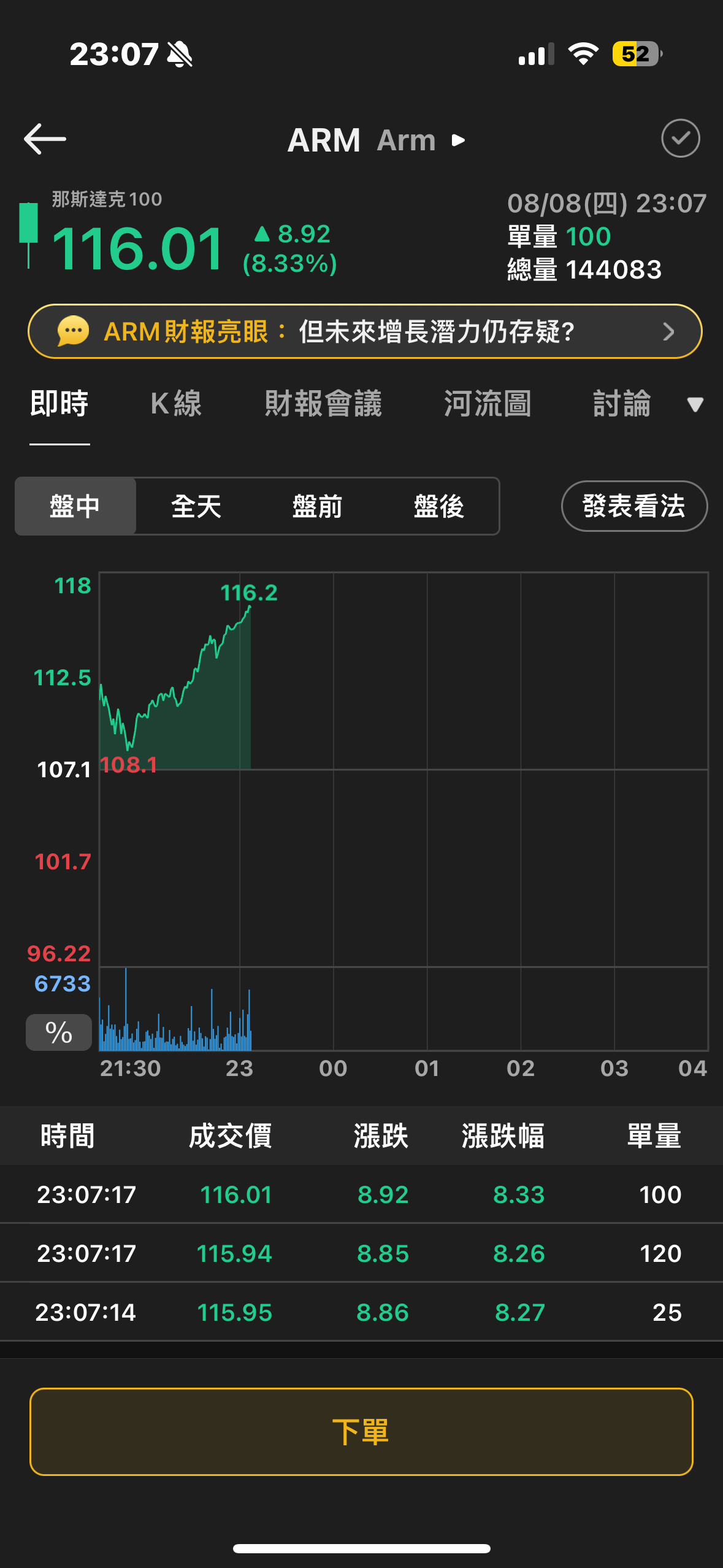Expand the 盤前 pre-market segment

click(x=318, y=506)
